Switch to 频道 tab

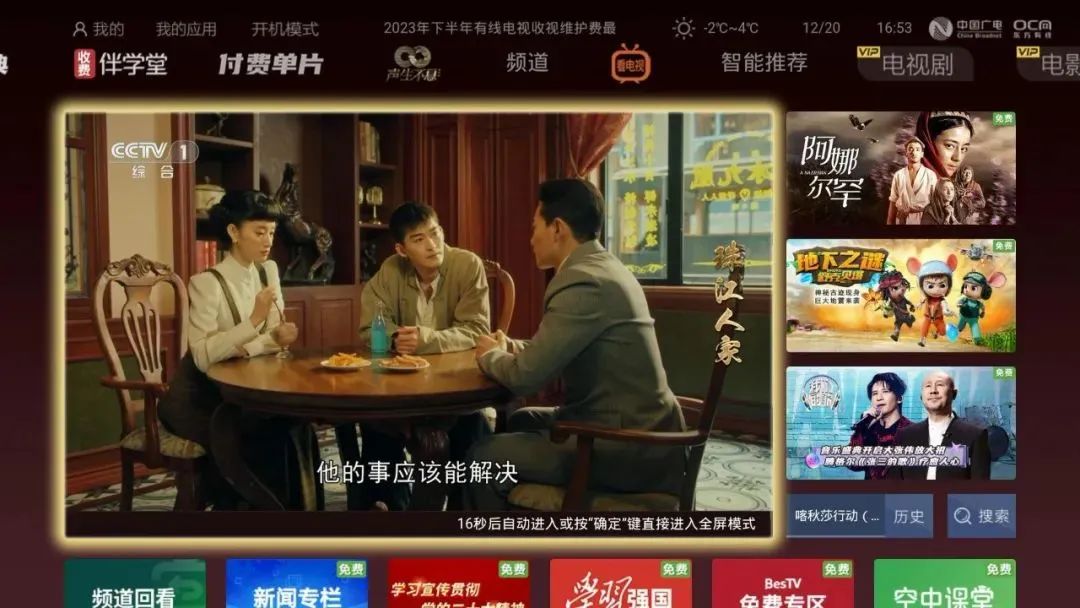click(x=527, y=63)
